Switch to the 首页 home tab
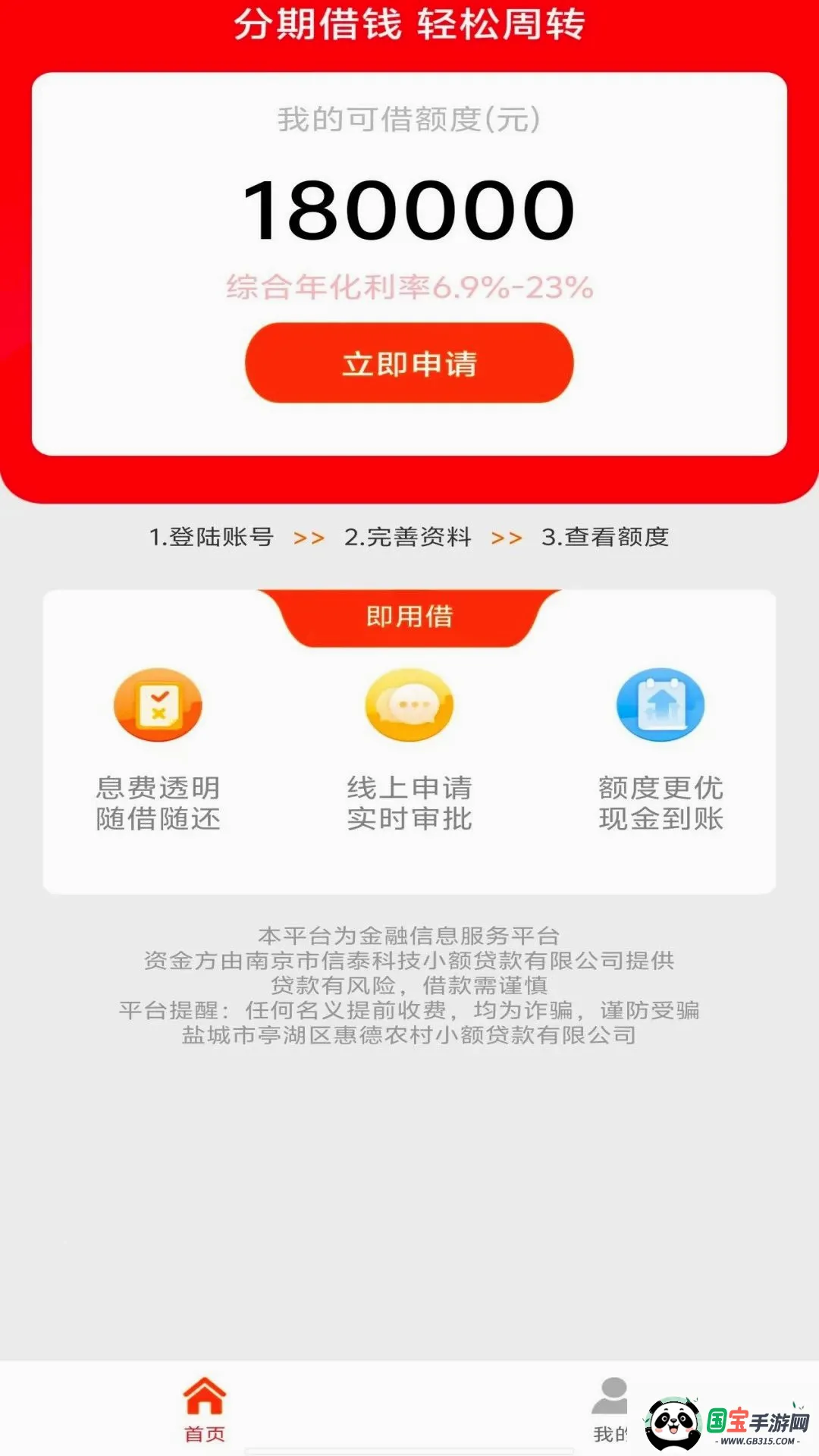This screenshot has height=1456, width=819. tap(205, 1410)
